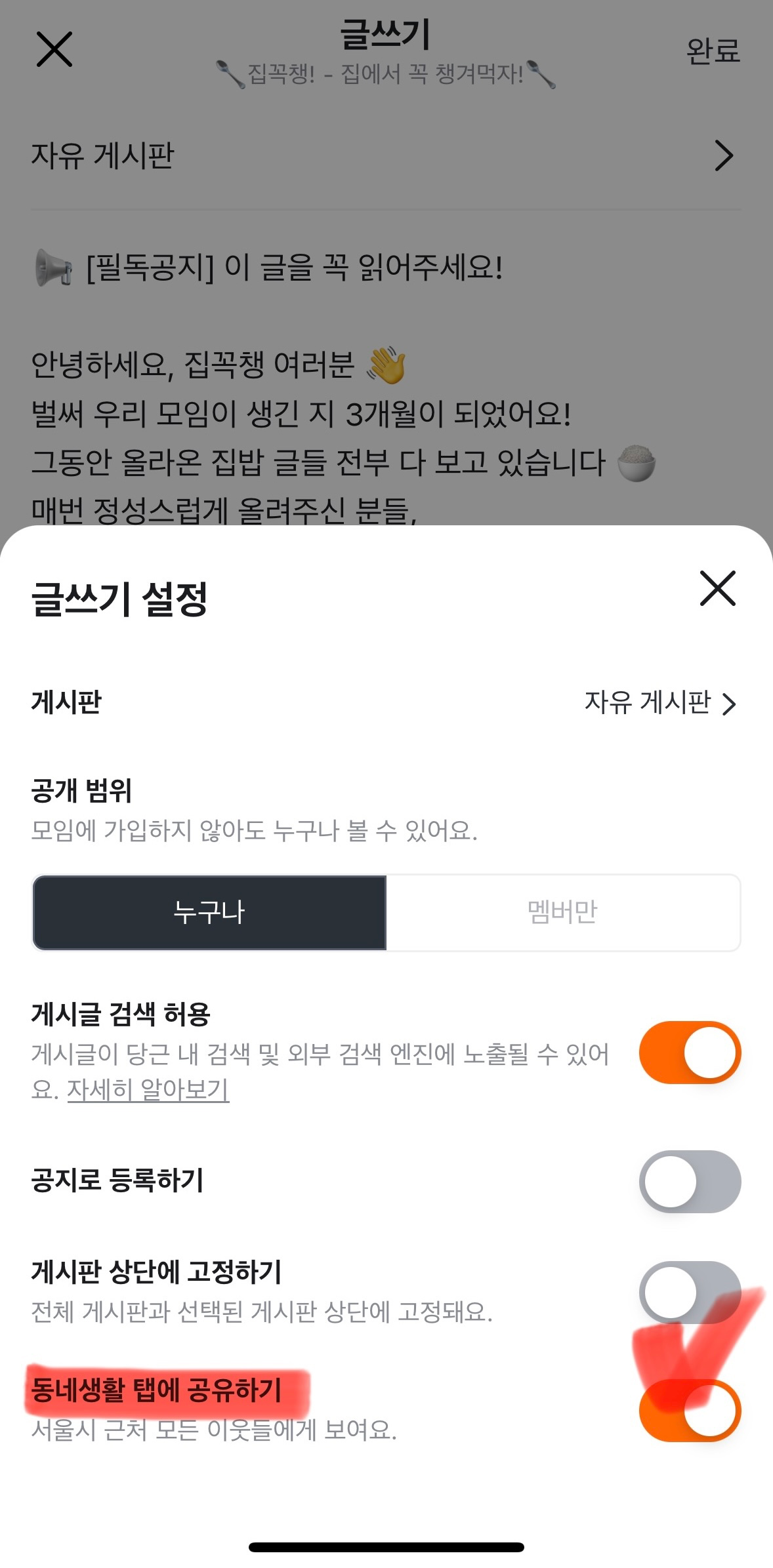This screenshot has height=1568, width=773.
Task: Disable 동네생활 탭에 공유하기
Action: [690, 1410]
